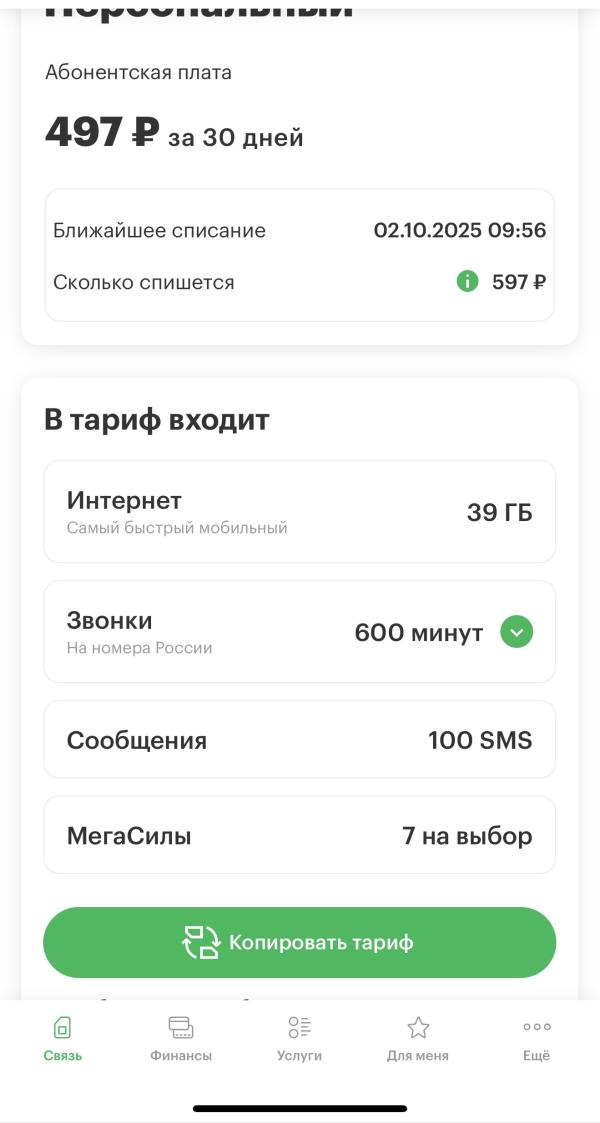Open the Сообщения 100 SMS row

(299, 739)
